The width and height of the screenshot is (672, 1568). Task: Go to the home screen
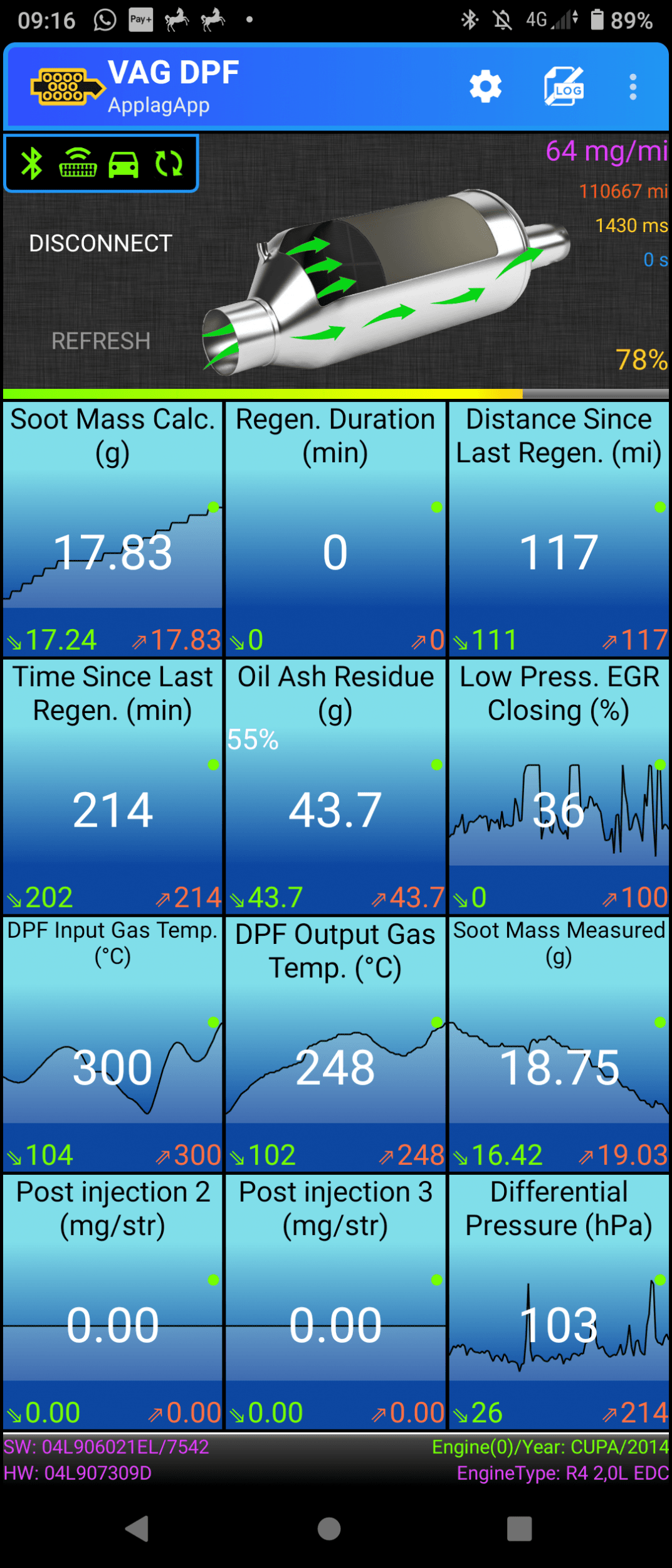tap(329, 1528)
